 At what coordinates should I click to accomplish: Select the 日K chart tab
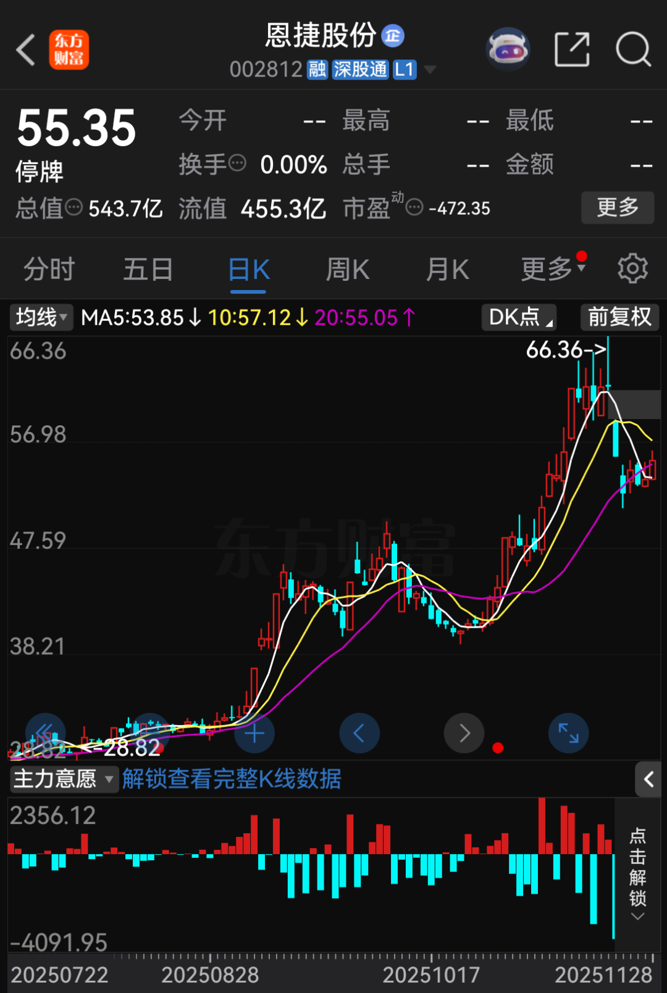248,269
